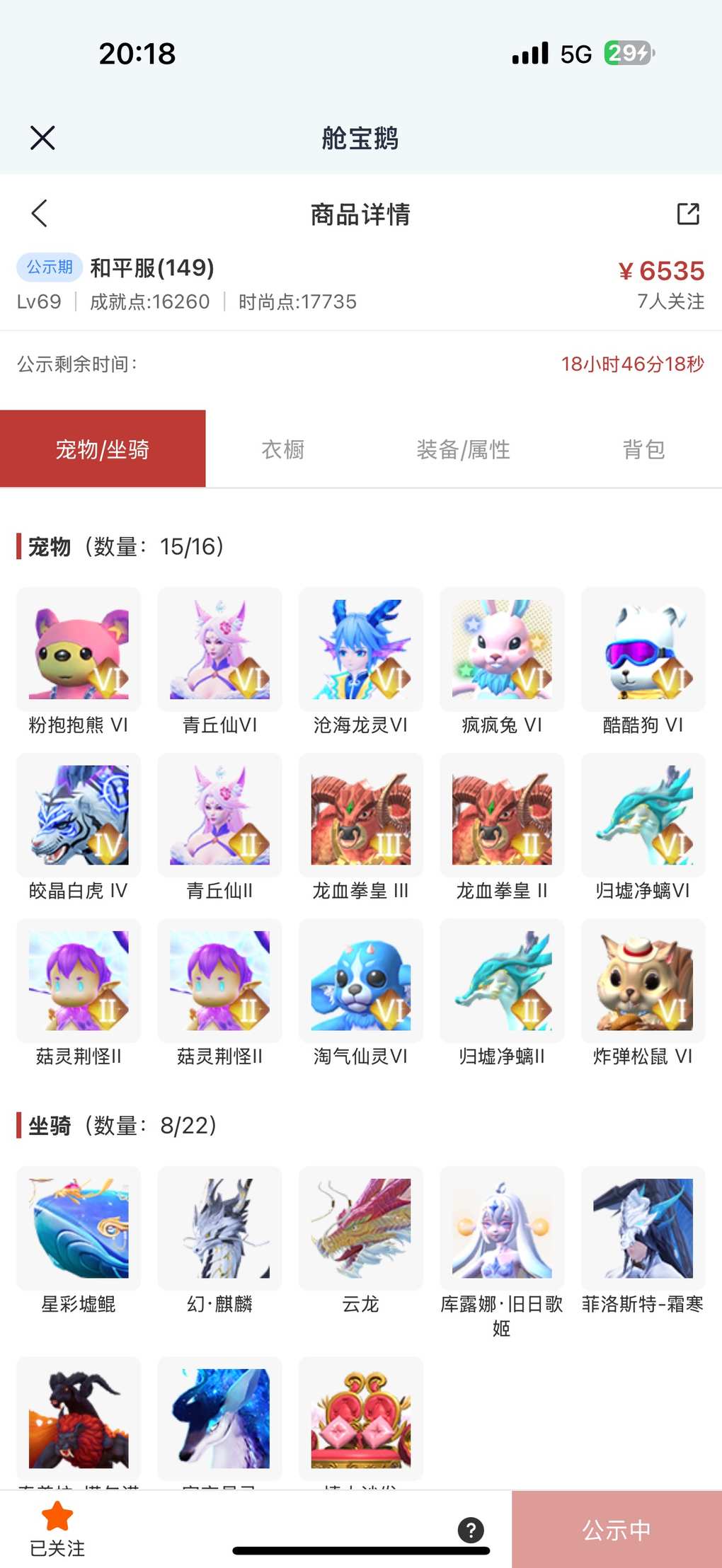Close the 舱宝鹅 mini program
Screen dimensions: 722x1568
coord(42,138)
